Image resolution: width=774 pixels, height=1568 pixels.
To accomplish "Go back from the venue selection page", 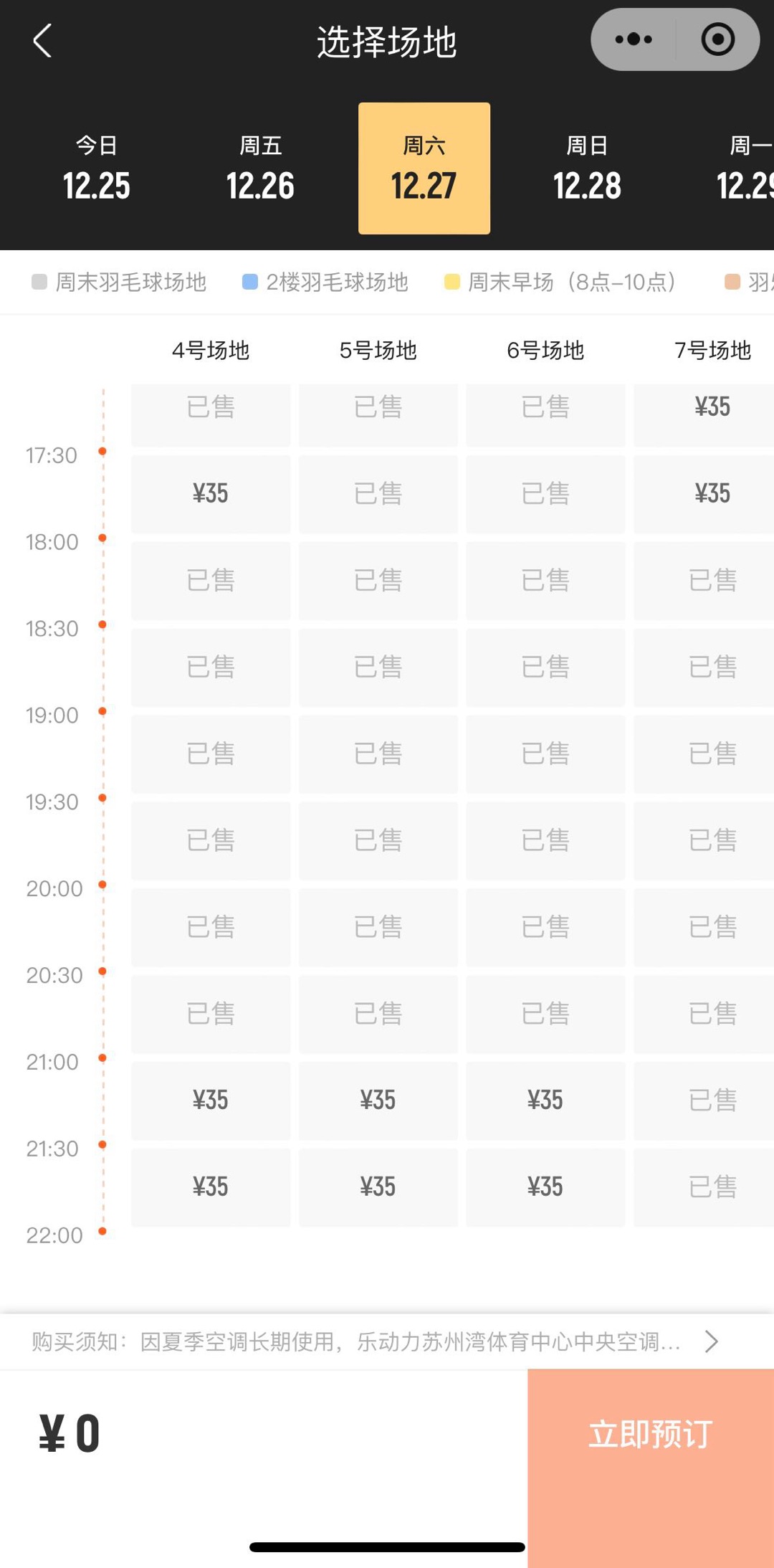I will [x=43, y=41].
